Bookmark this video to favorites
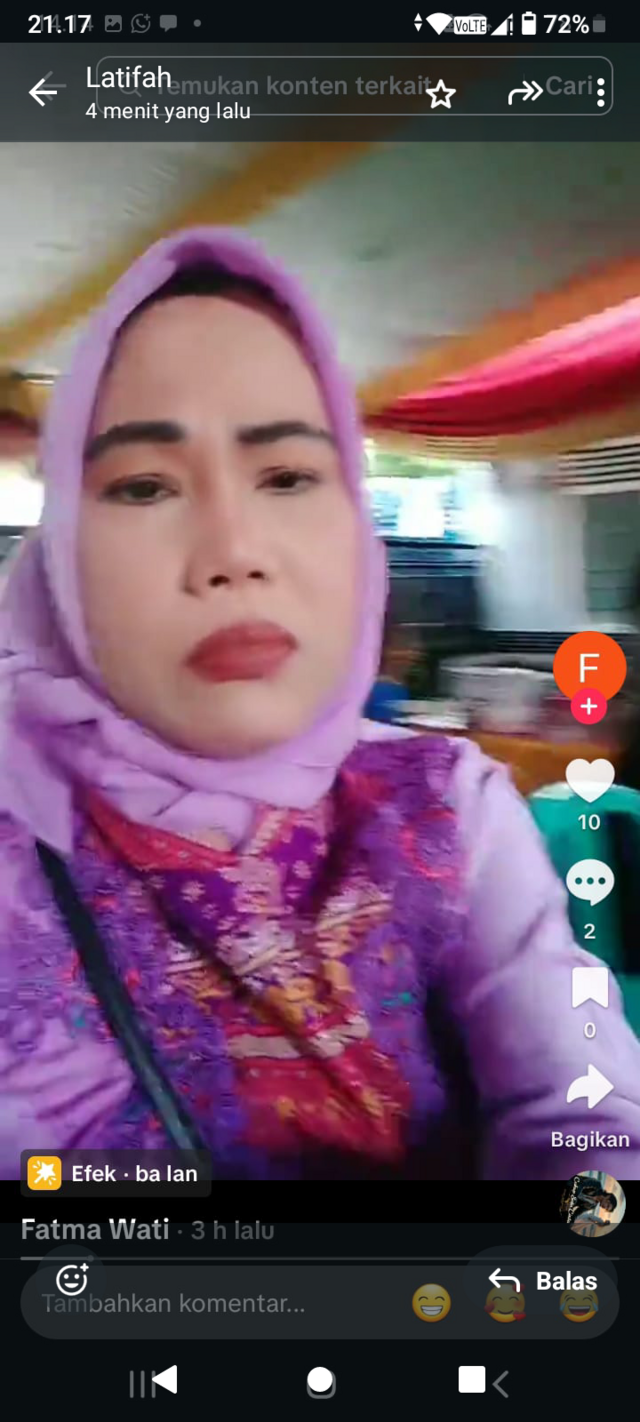Image resolution: width=640 pixels, height=1422 pixels. tap(589, 989)
